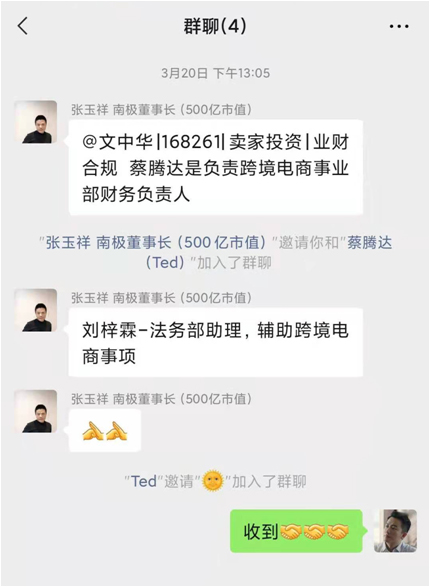Tap 张玉祥's avatar beside the hands emoji message
This screenshot has height=587, width=430.
(x=36, y=411)
